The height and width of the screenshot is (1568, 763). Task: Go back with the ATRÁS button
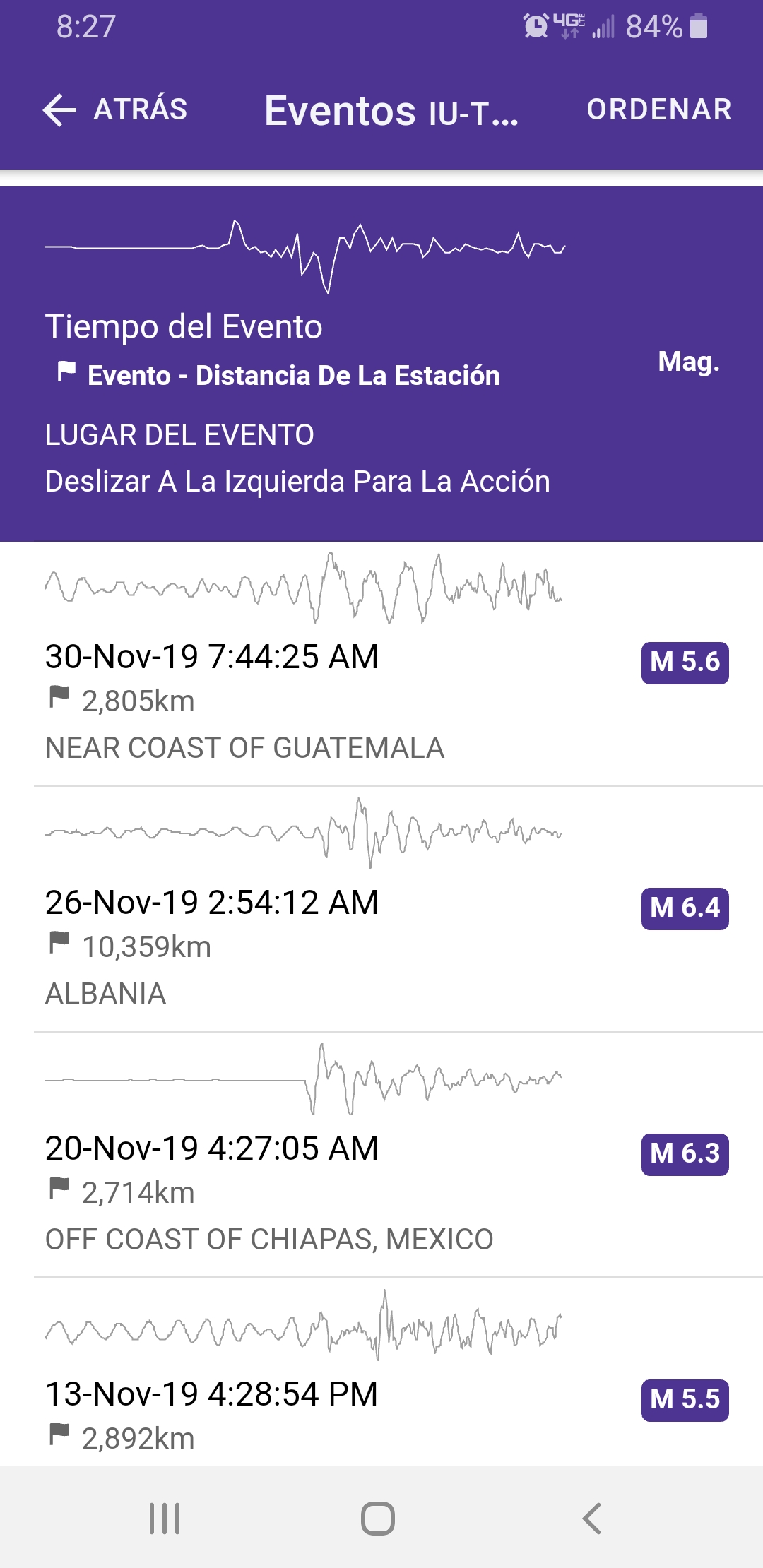pyautogui.click(x=115, y=109)
